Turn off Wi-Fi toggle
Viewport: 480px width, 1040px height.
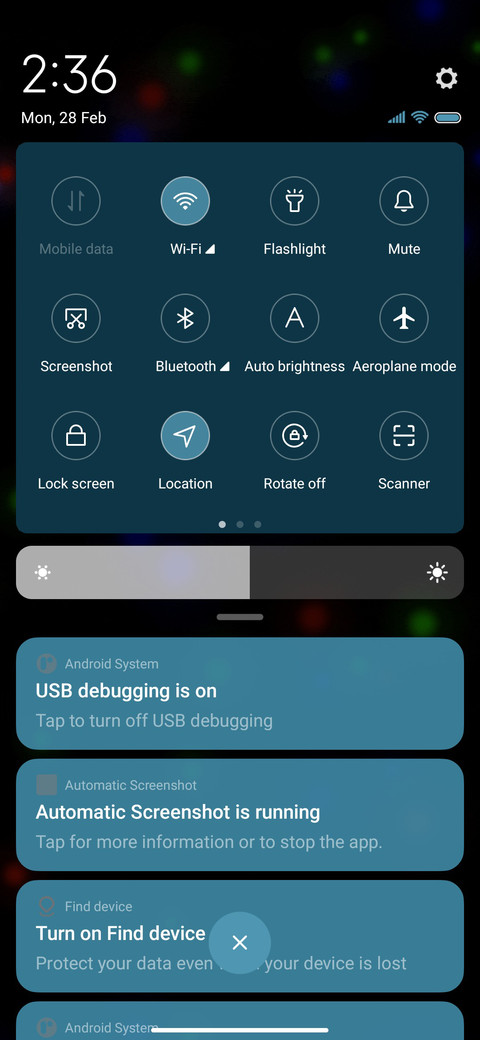coord(185,201)
